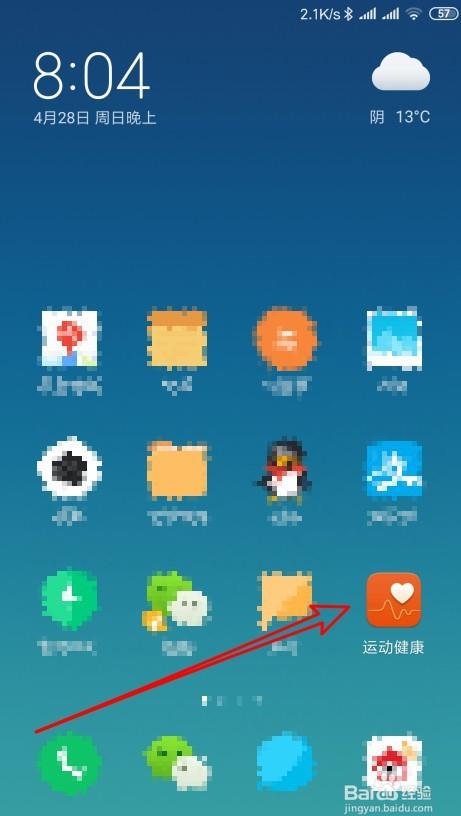The width and height of the screenshot is (461, 816).
Task: Open the black camera lens app icon
Action: 69,467
